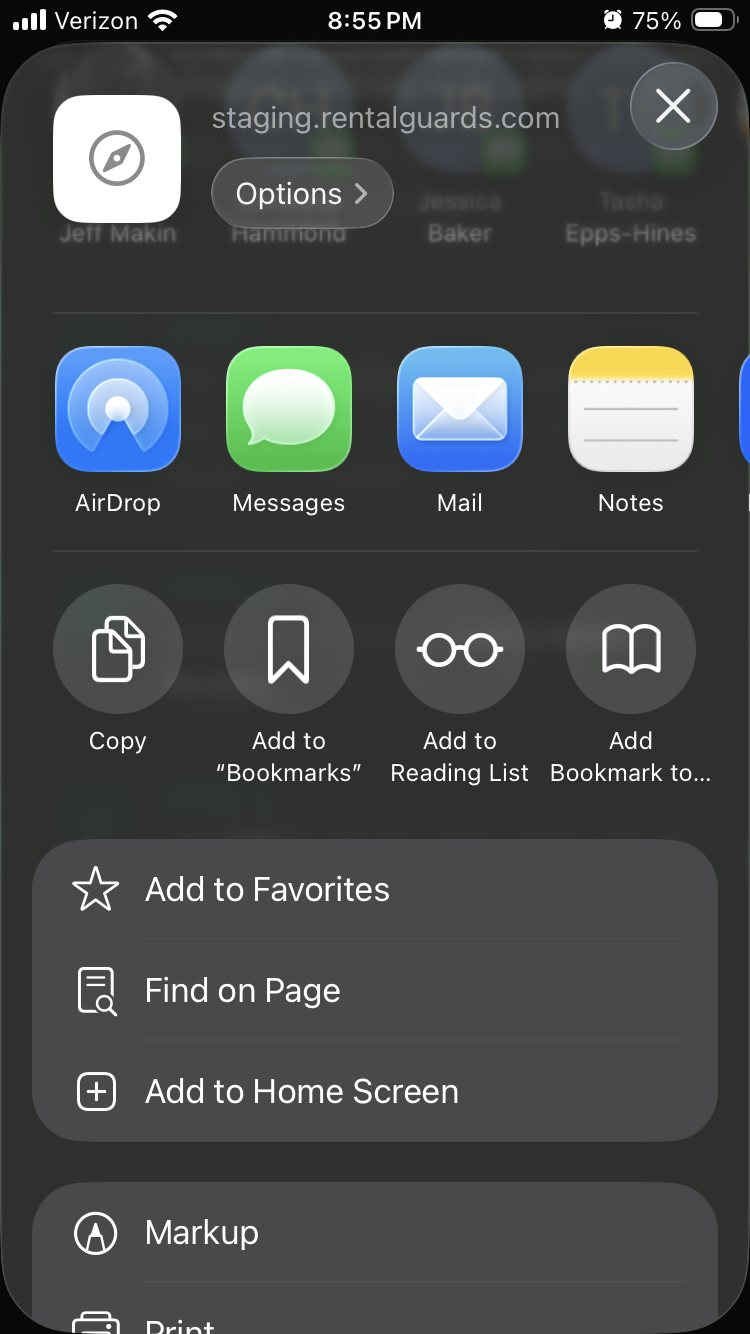Select Add to Home Screen
The image size is (750, 1334).
point(301,1091)
